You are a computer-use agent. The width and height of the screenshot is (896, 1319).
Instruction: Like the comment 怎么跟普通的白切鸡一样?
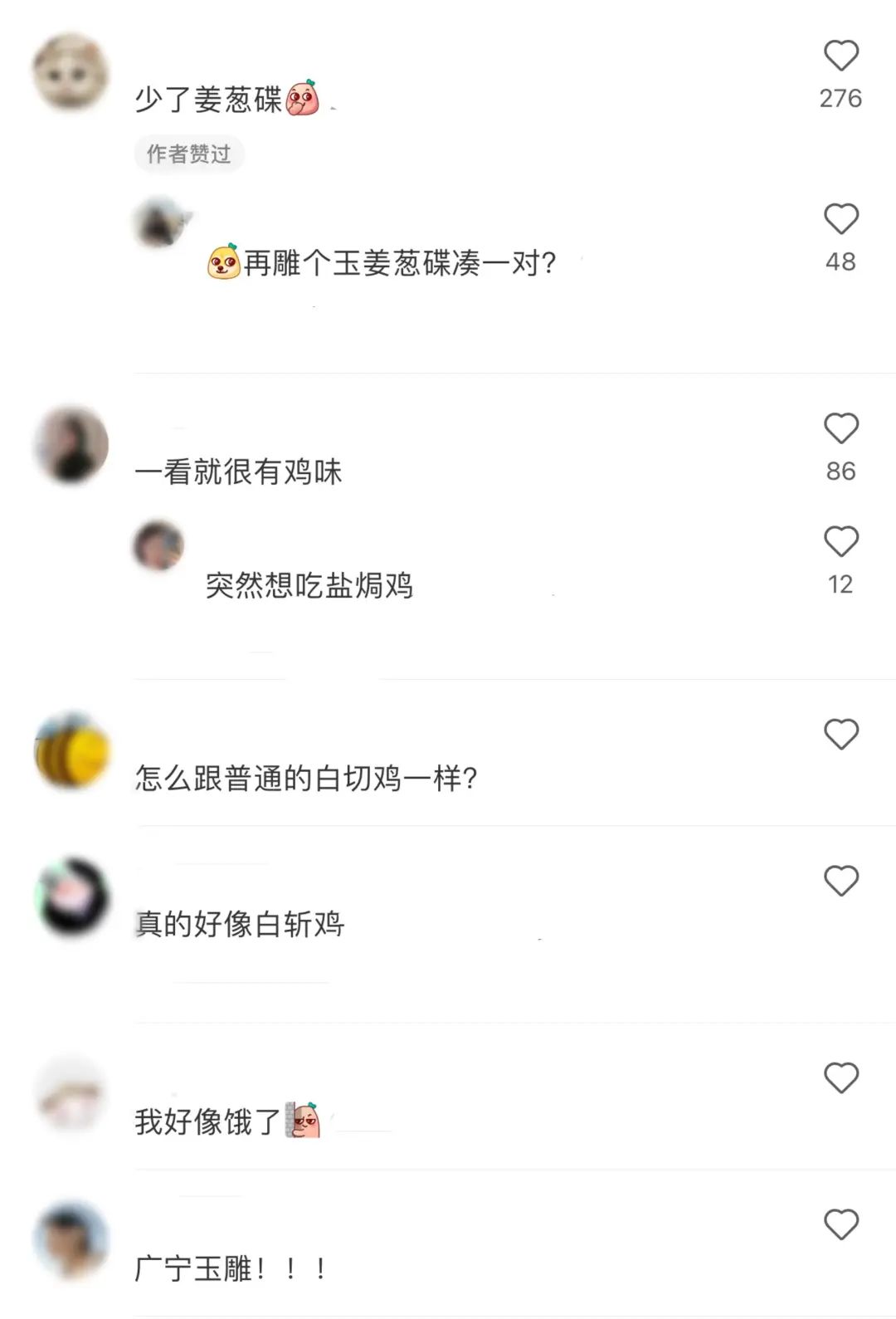[840, 735]
